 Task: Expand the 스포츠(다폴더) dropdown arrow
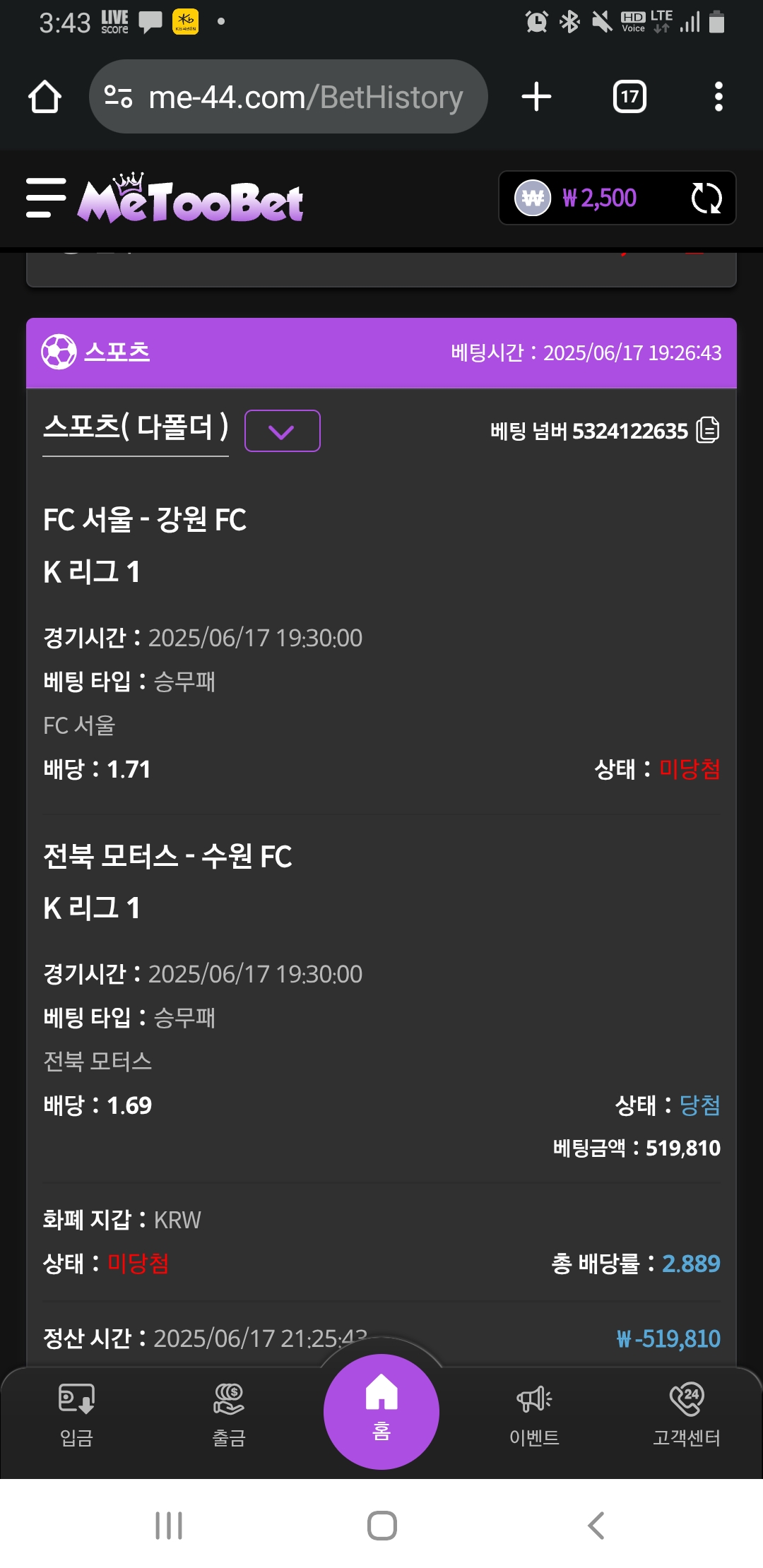pos(282,431)
